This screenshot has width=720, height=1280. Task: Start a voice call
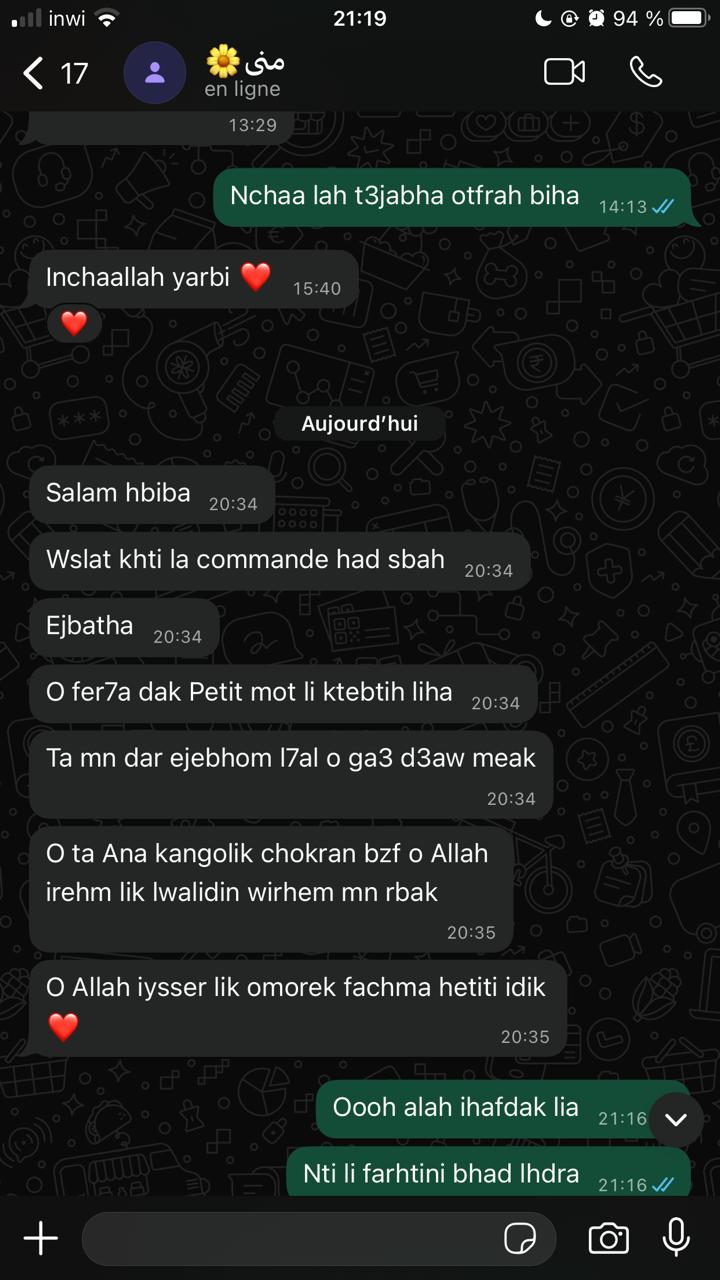(646, 72)
